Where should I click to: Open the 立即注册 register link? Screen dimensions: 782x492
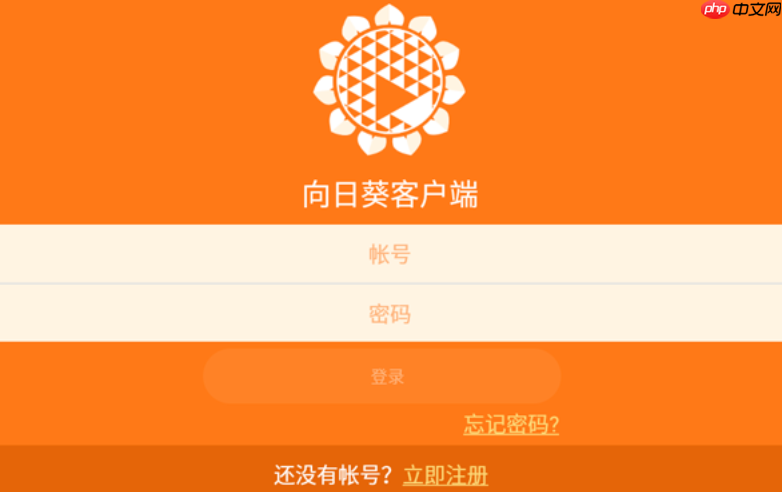[x=445, y=475]
